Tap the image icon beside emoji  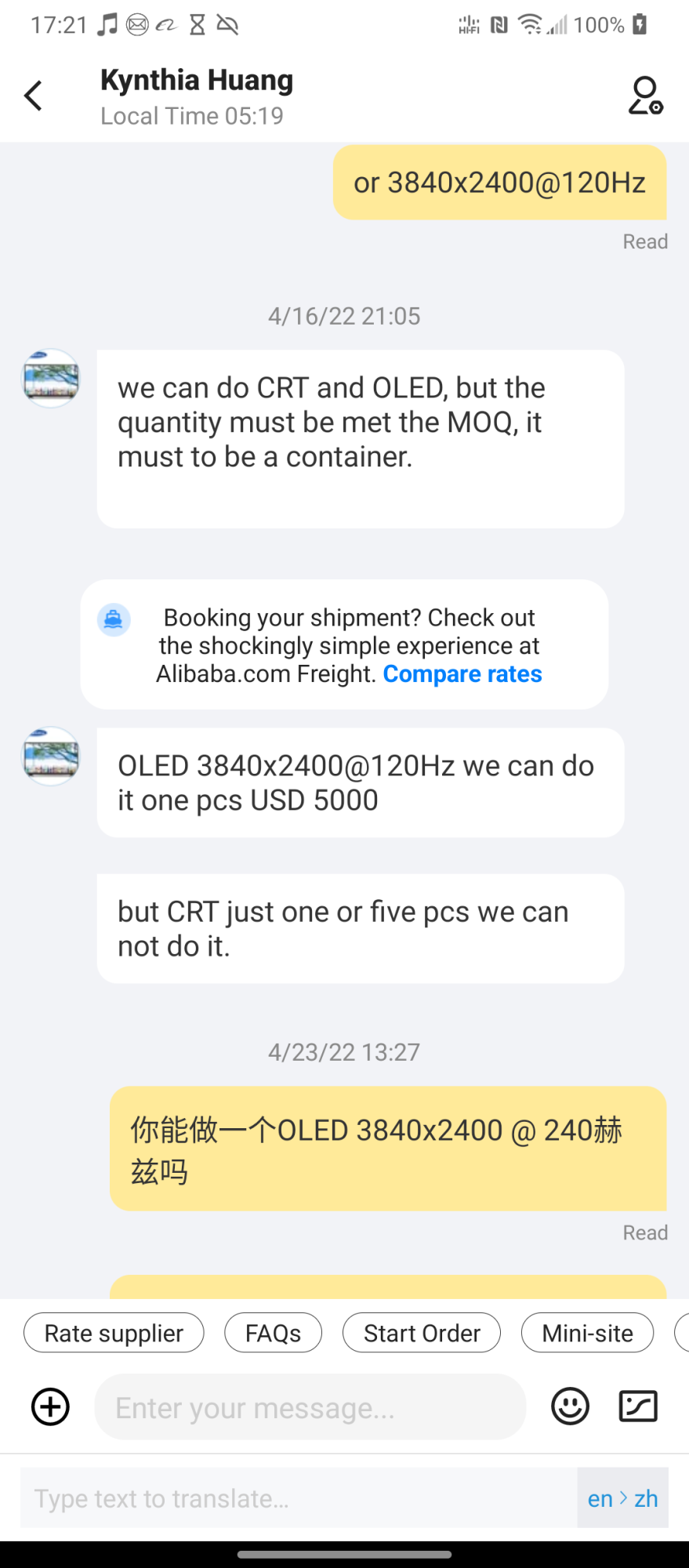click(x=638, y=1406)
